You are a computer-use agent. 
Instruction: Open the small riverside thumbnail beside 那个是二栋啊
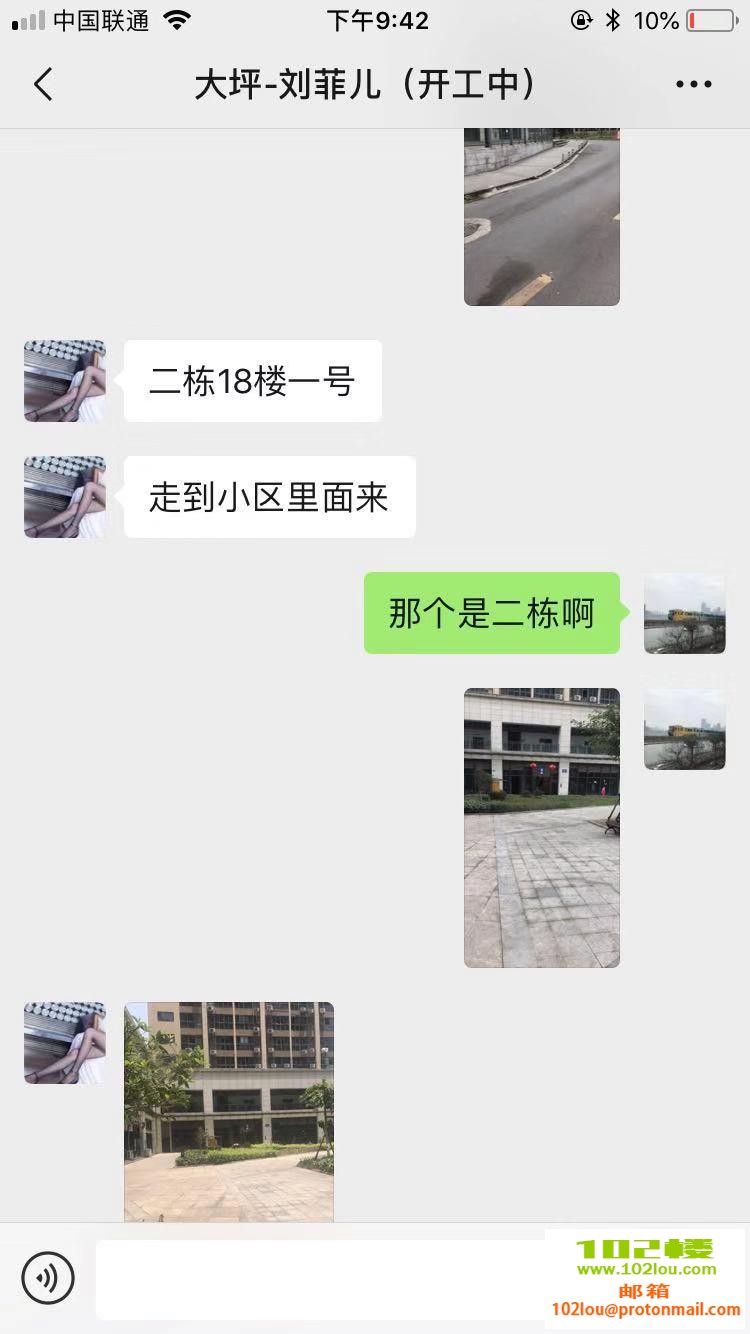[x=684, y=613]
